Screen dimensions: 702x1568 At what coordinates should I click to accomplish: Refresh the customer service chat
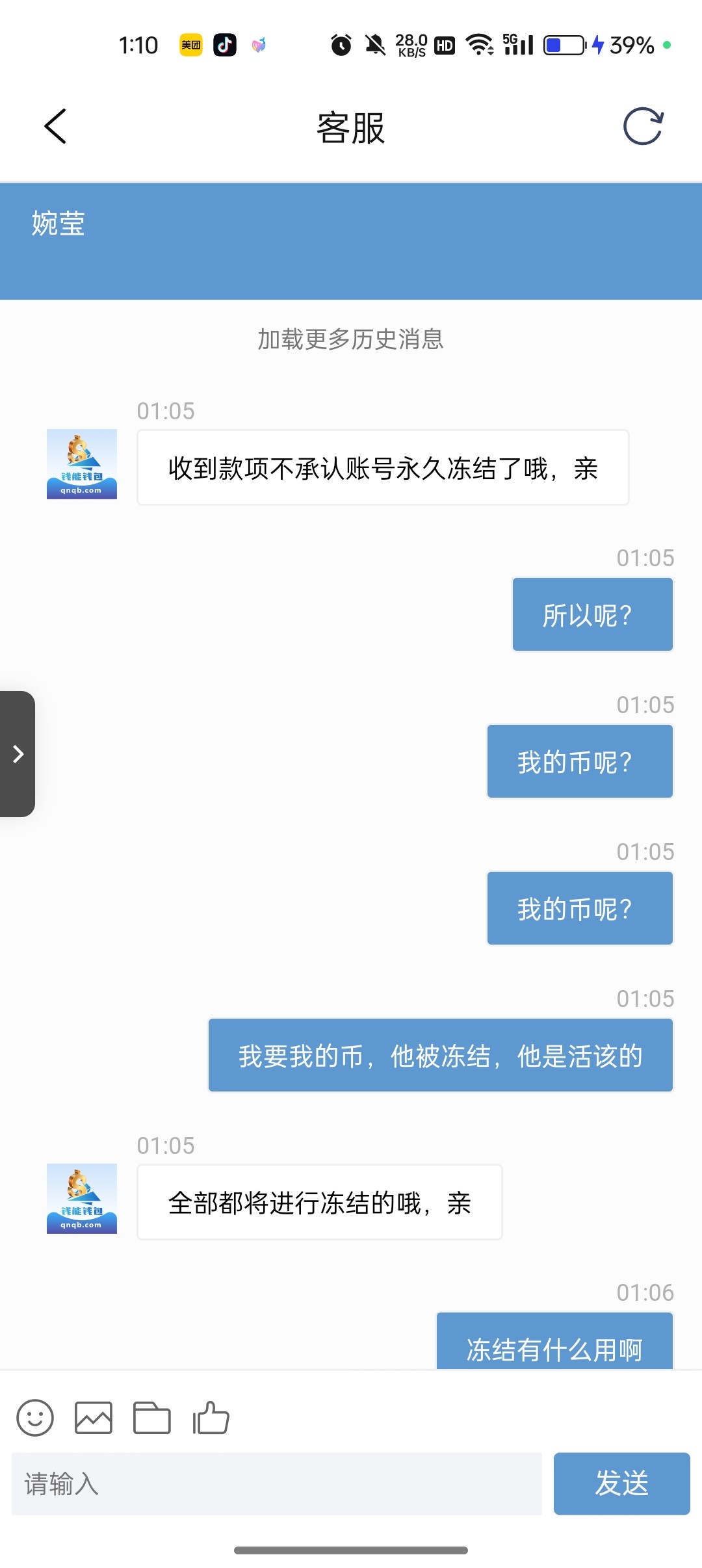point(643,126)
